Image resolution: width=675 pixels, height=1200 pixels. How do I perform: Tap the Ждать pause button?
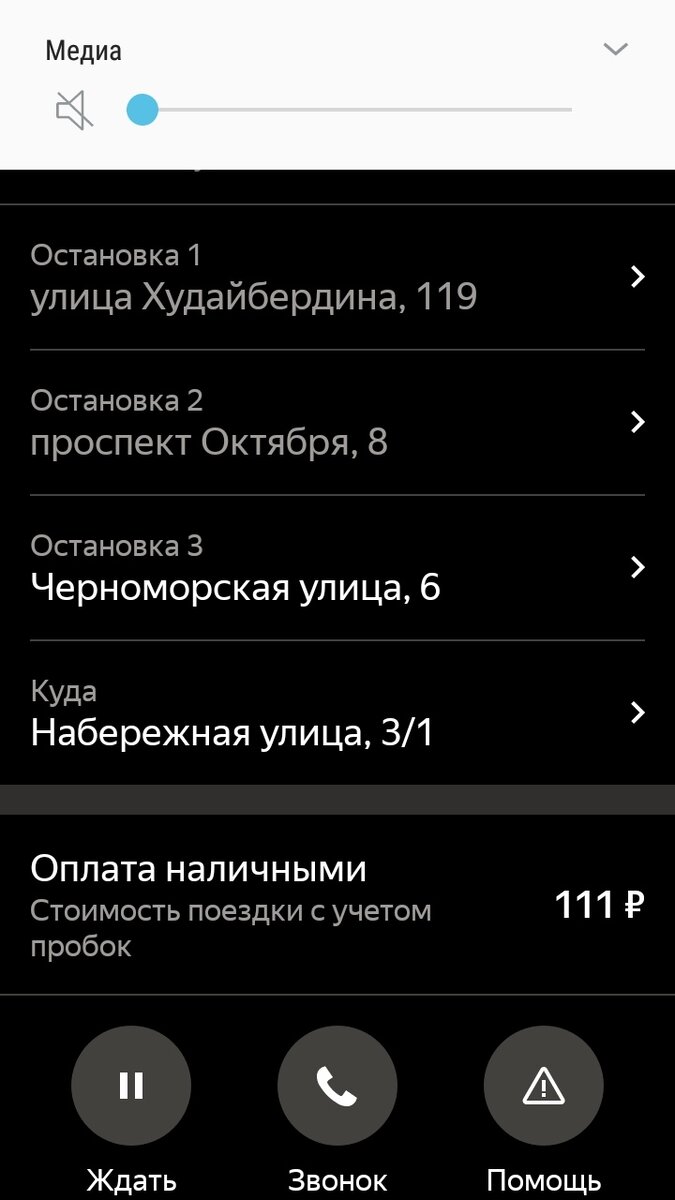131,1086
